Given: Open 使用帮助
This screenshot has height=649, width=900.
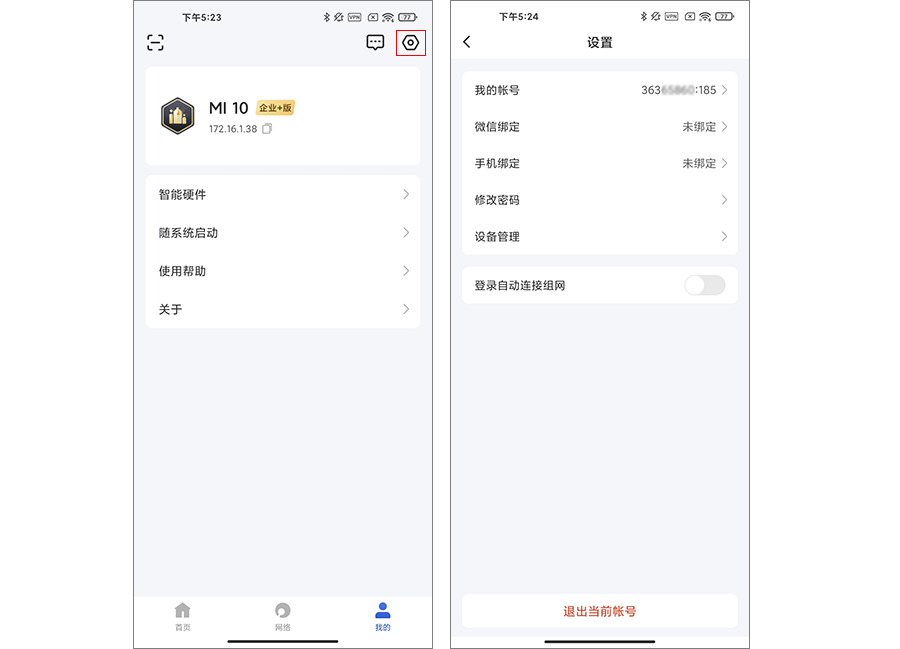Looking at the screenshot, I should click(x=283, y=271).
